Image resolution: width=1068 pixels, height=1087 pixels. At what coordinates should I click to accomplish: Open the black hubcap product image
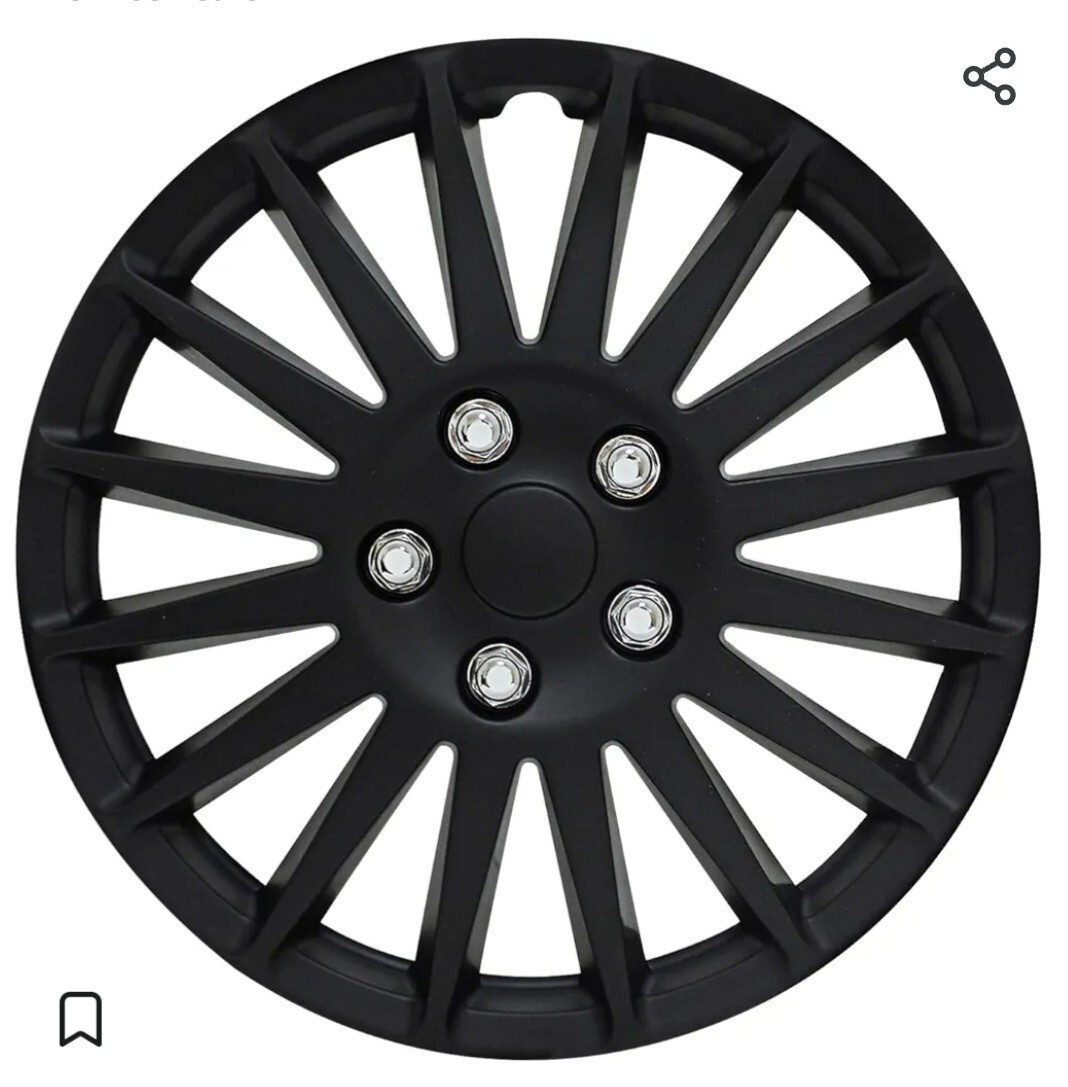[x=529, y=550]
